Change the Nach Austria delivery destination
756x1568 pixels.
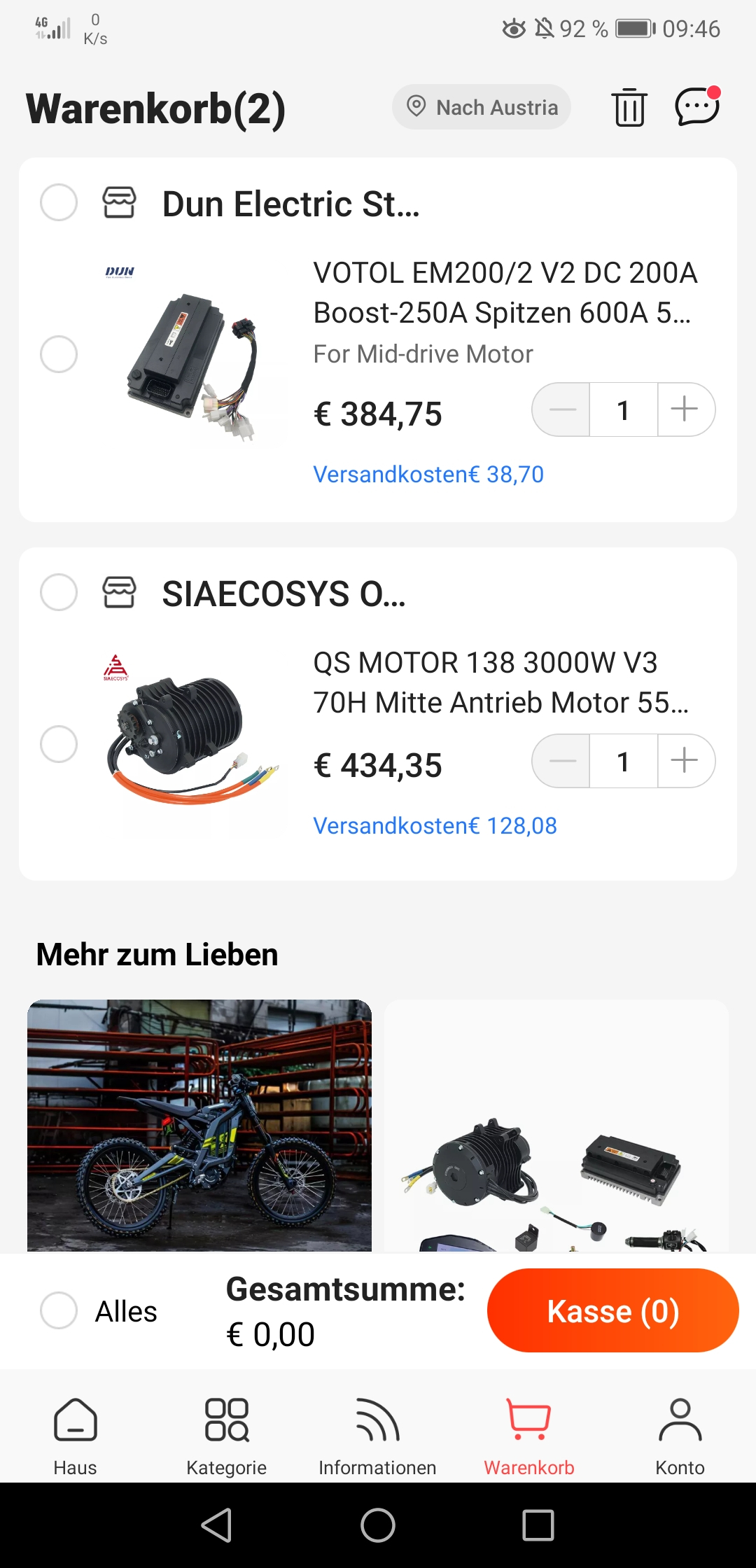(482, 107)
